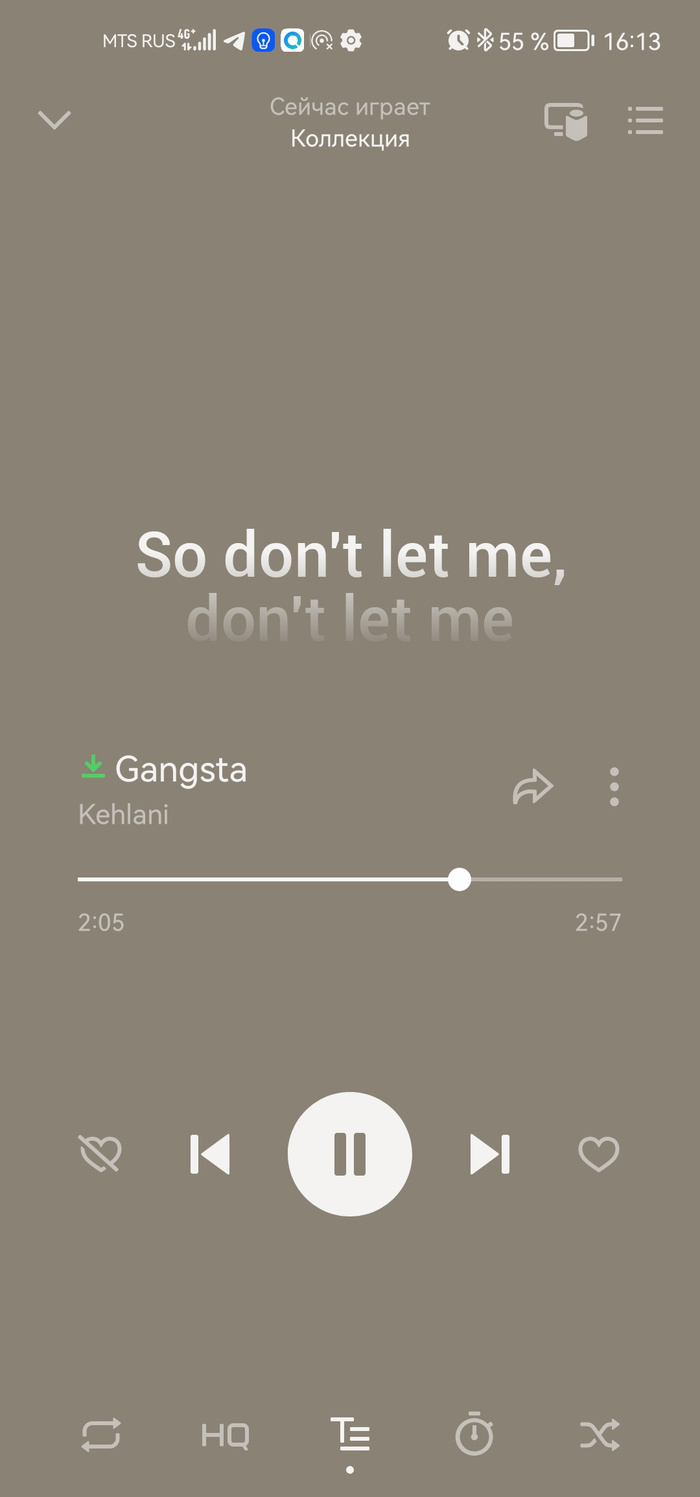Open the playback queue list

coord(645,121)
